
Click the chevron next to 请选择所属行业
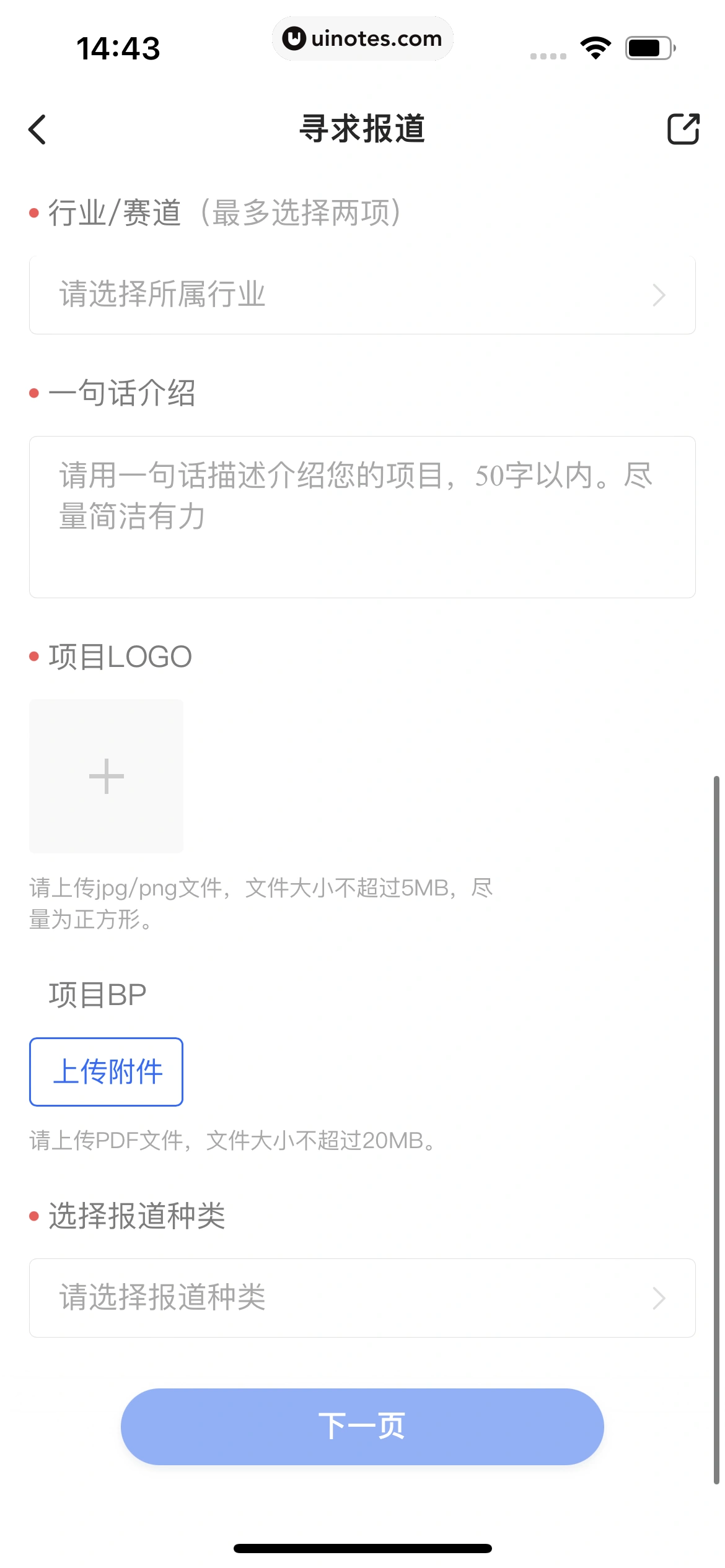pos(659,295)
